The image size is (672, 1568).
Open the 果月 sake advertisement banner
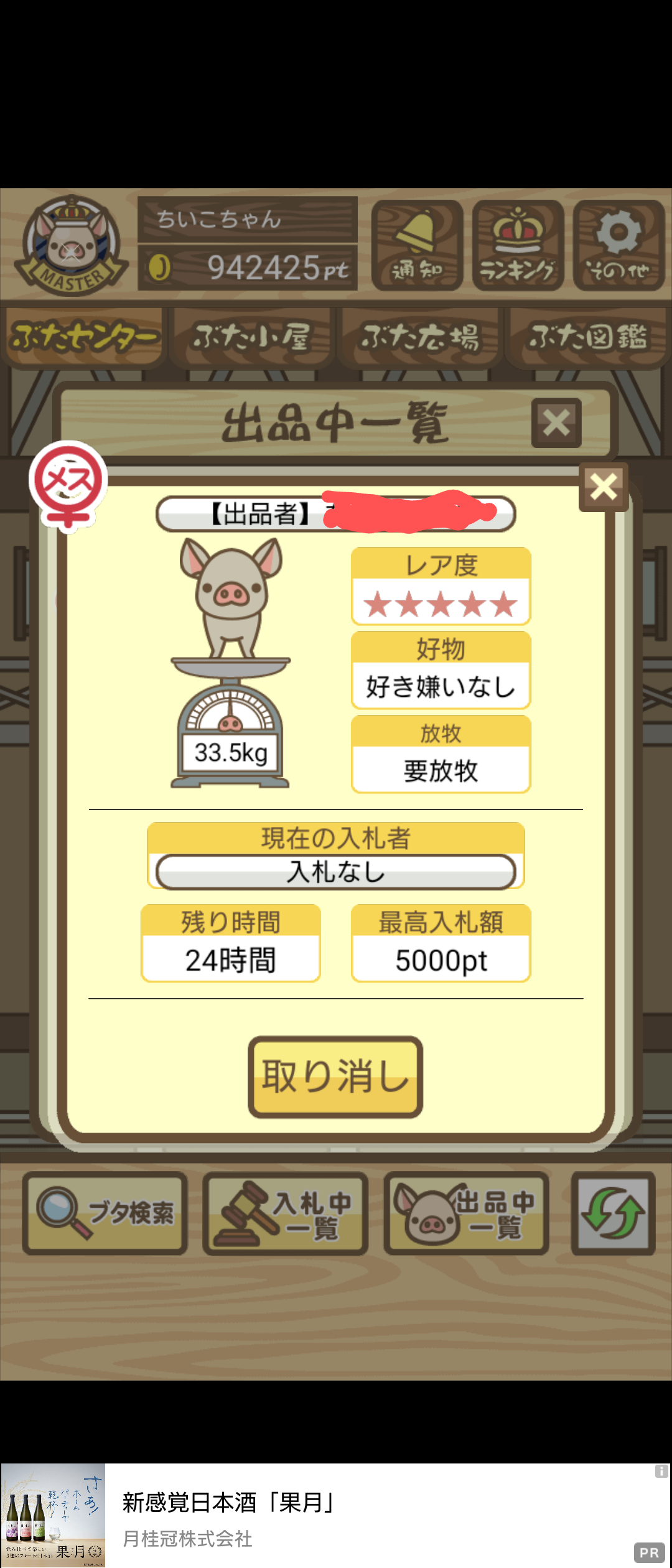(x=336, y=1515)
